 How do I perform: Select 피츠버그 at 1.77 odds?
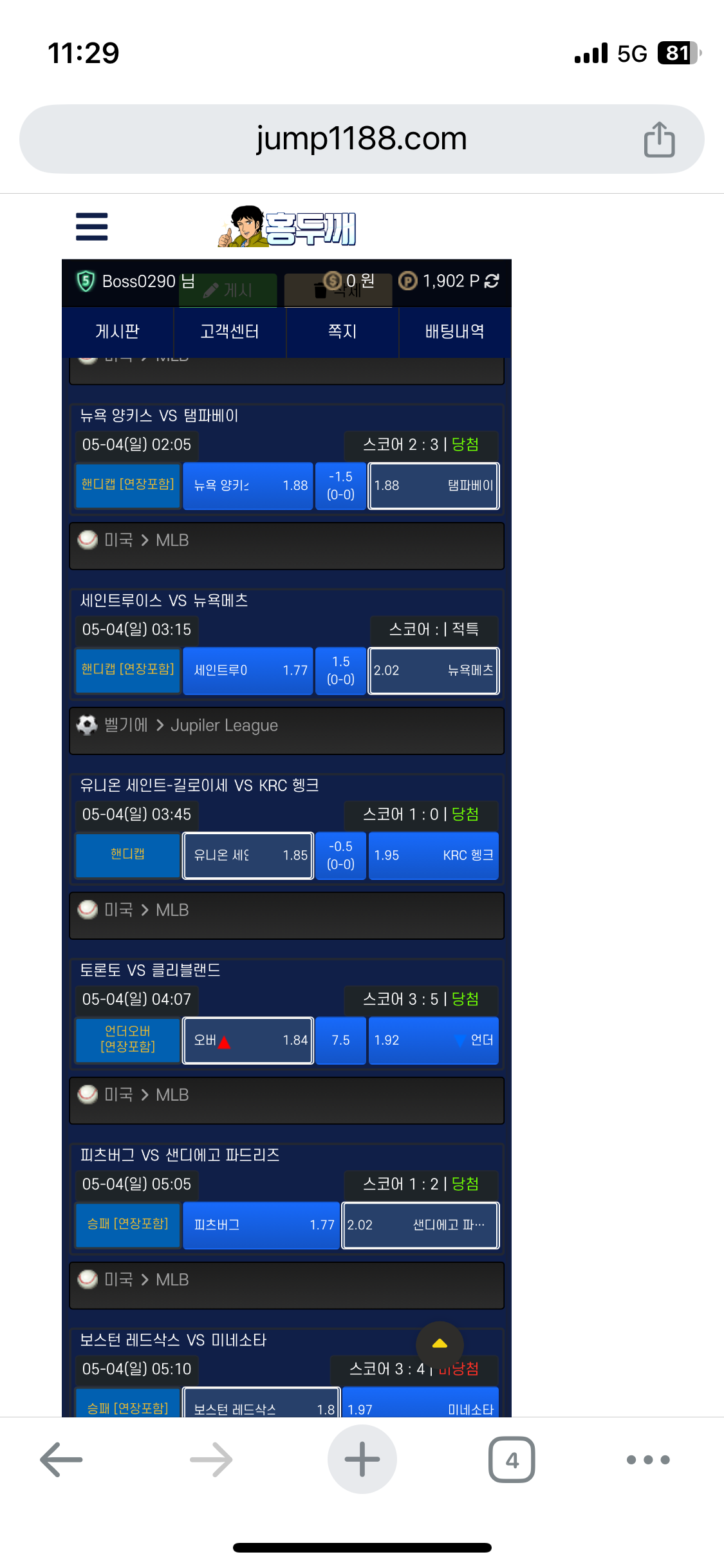261,1225
